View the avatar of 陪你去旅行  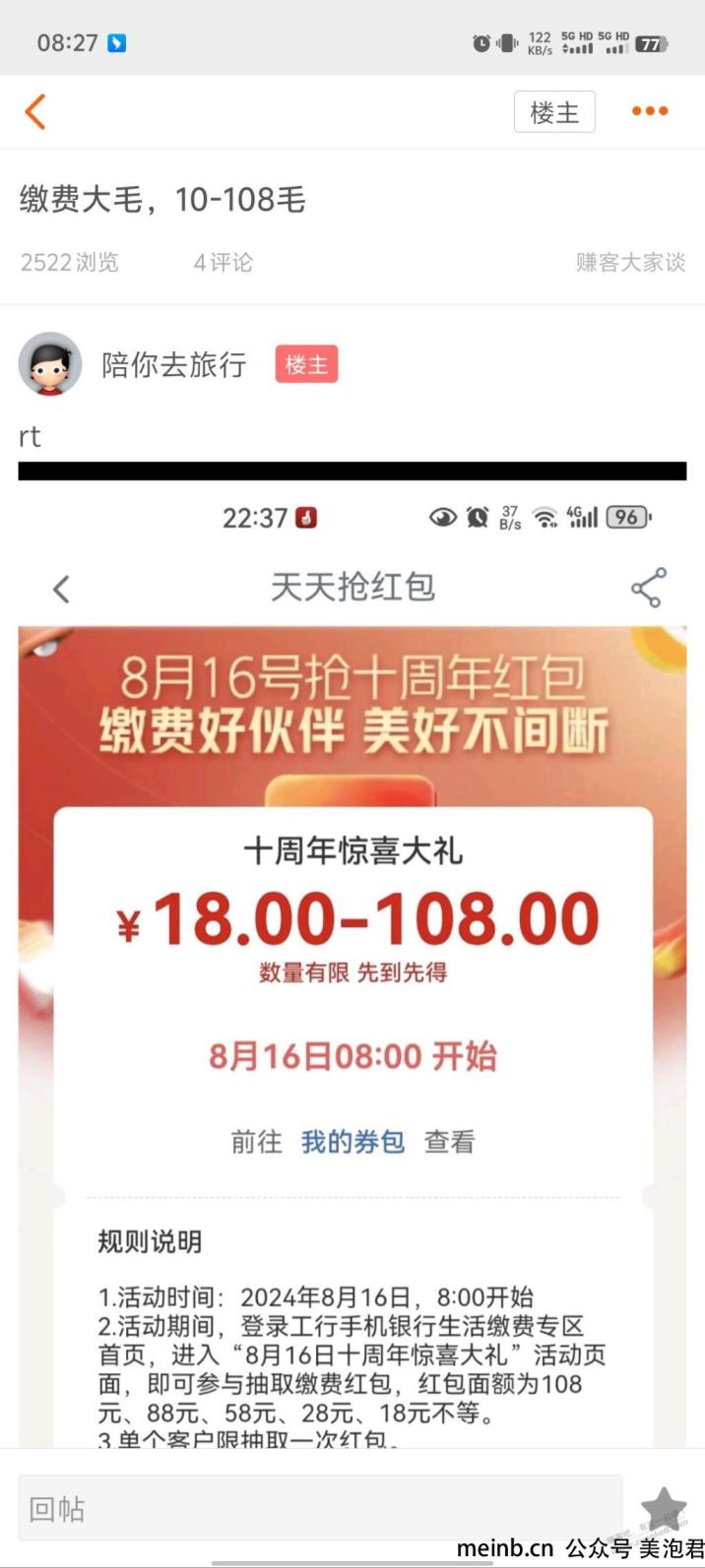point(50,364)
